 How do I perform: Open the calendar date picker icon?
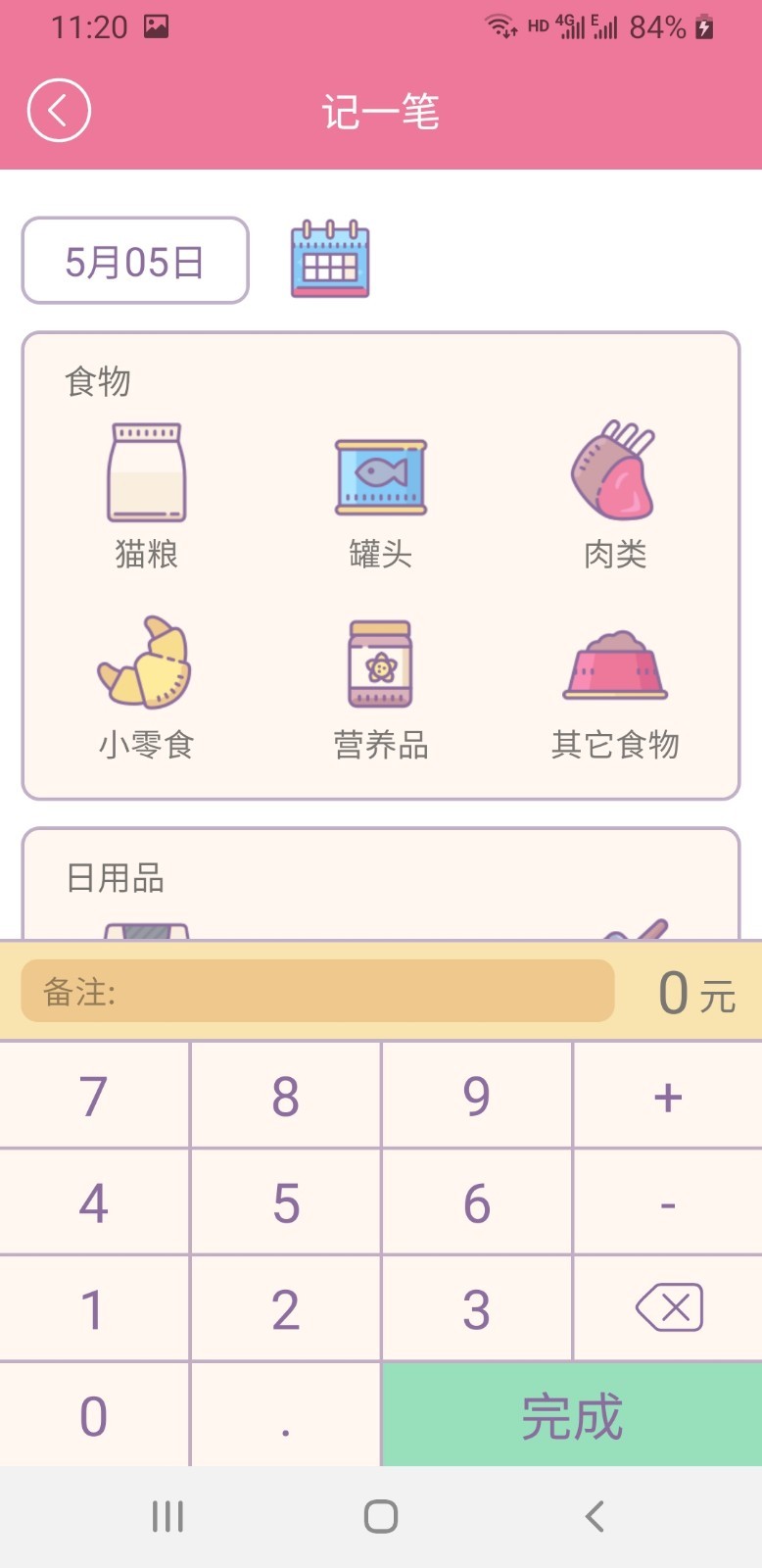tap(328, 260)
